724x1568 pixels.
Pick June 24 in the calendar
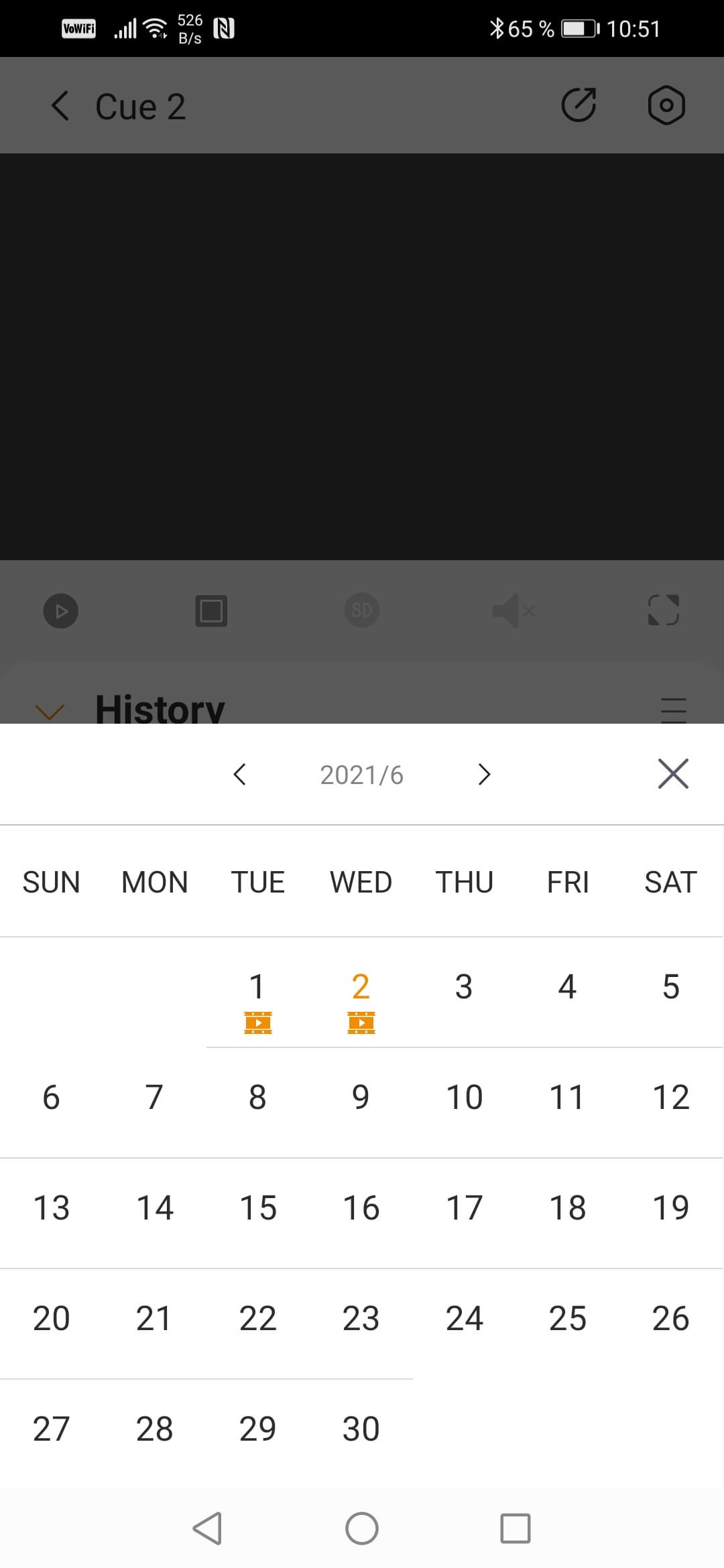[x=464, y=1319]
